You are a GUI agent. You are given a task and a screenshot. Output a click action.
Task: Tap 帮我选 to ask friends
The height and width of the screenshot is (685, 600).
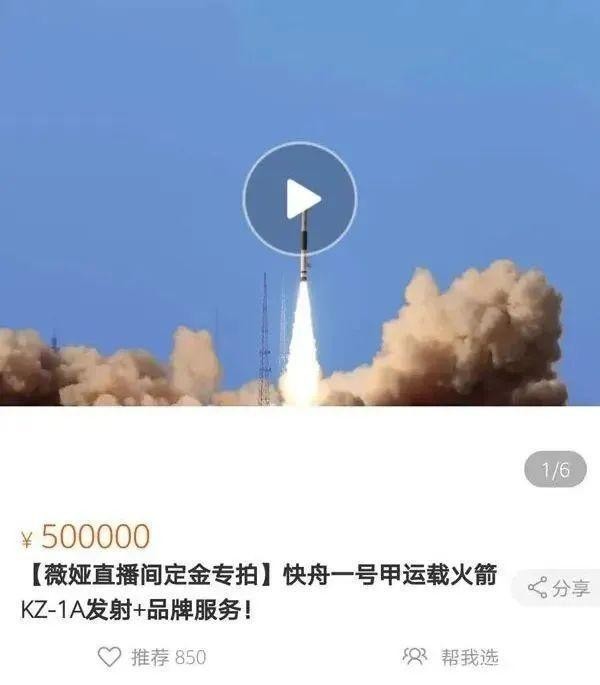[450, 657]
